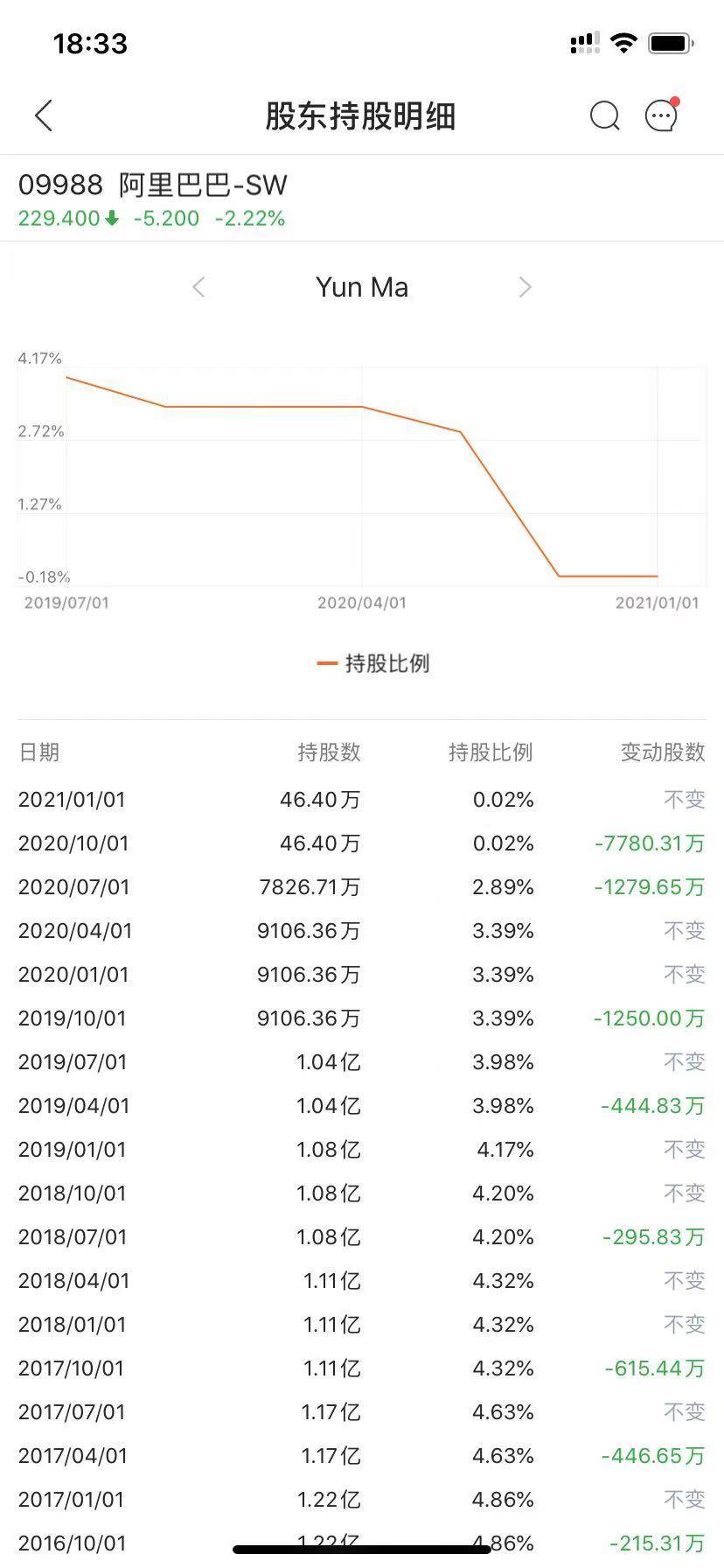Show the next shareholder after Yun Ma
Screen dimensions: 724x1568
(x=525, y=287)
